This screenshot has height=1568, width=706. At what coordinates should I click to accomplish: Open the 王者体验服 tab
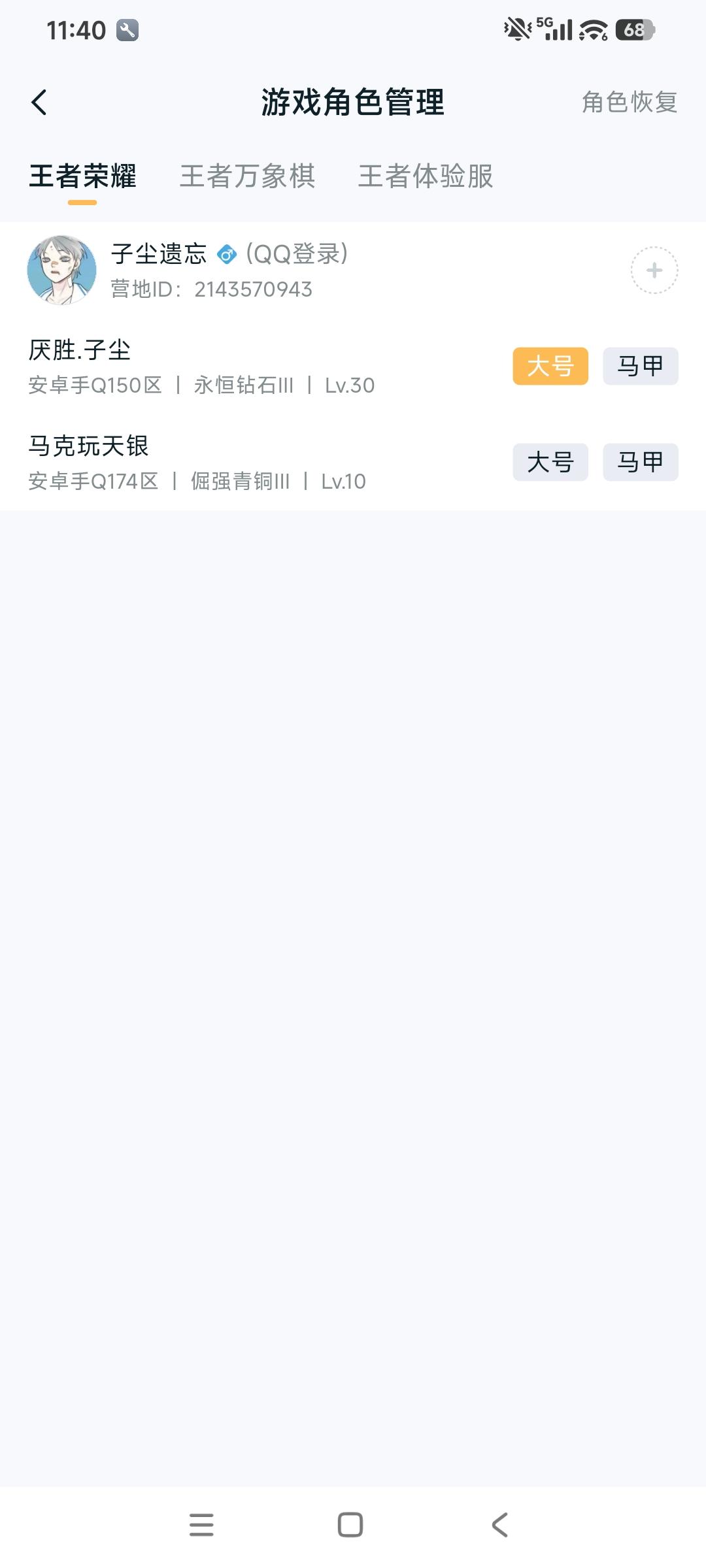pyautogui.click(x=426, y=176)
